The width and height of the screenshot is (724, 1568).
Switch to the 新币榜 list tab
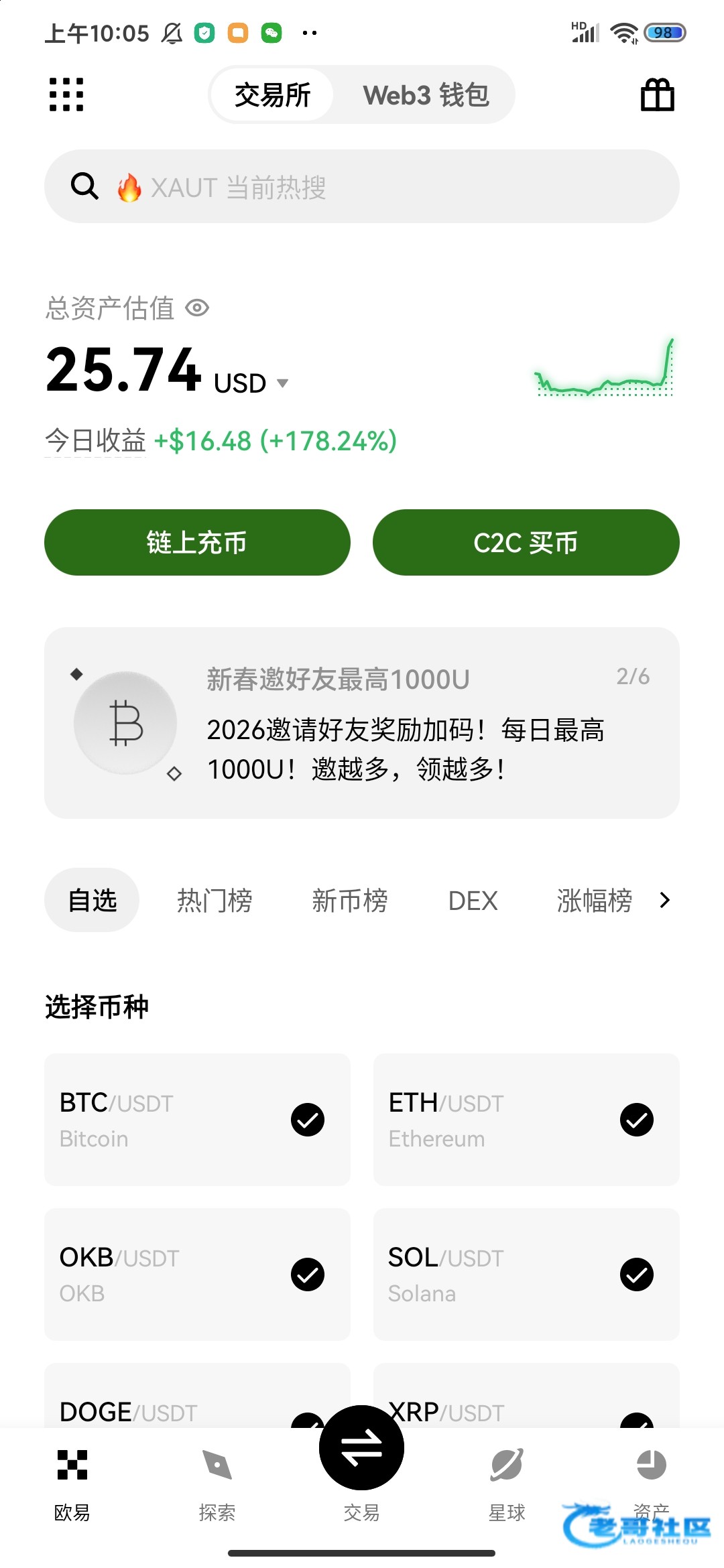(x=350, y=900)
